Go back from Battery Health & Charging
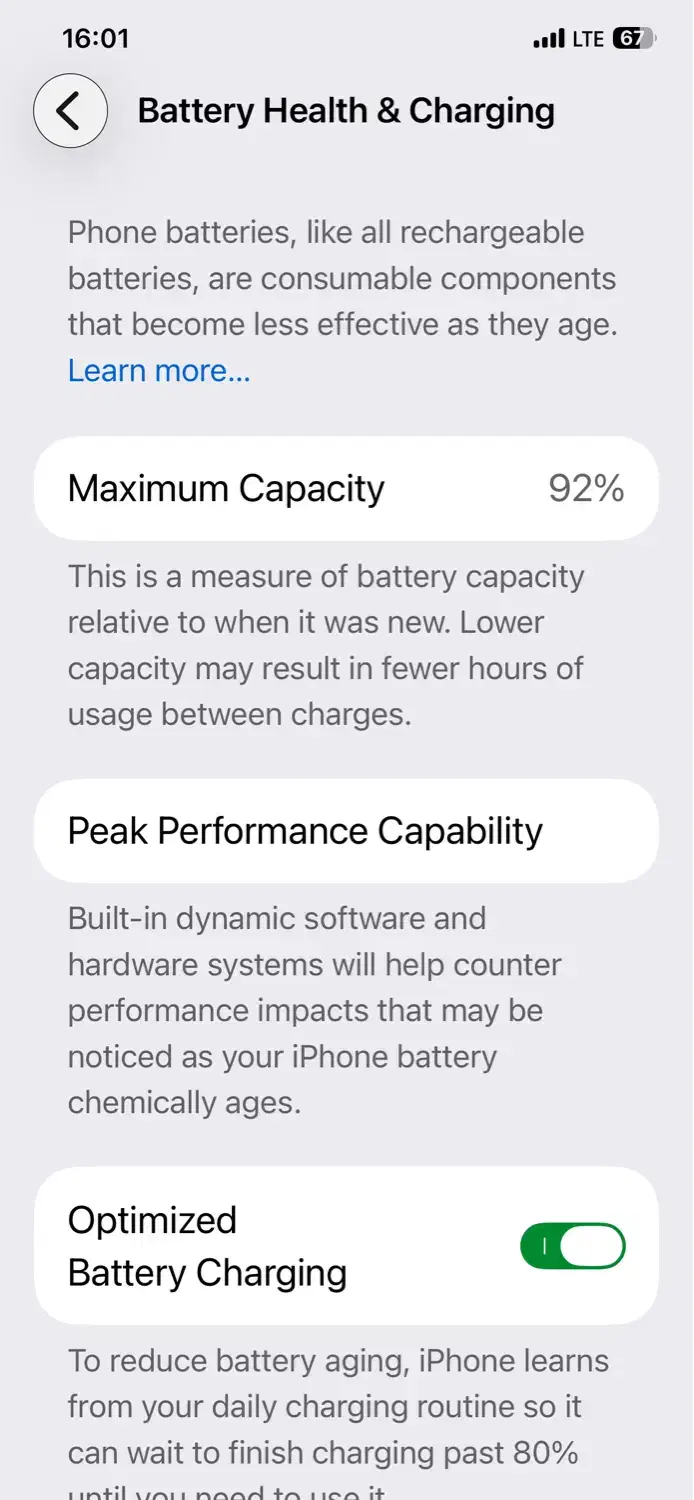694x1500 pixels. pyautogui.click(x=70, y=111)
